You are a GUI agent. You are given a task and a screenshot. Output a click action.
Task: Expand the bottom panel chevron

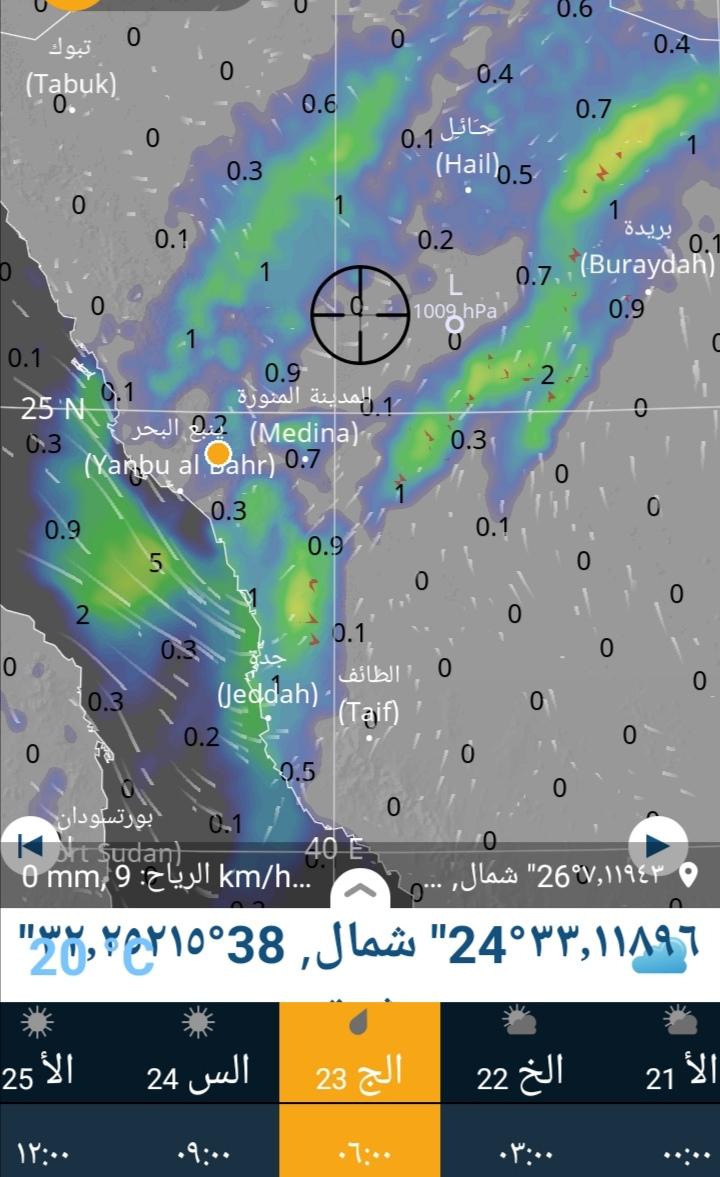coord(360,890)
